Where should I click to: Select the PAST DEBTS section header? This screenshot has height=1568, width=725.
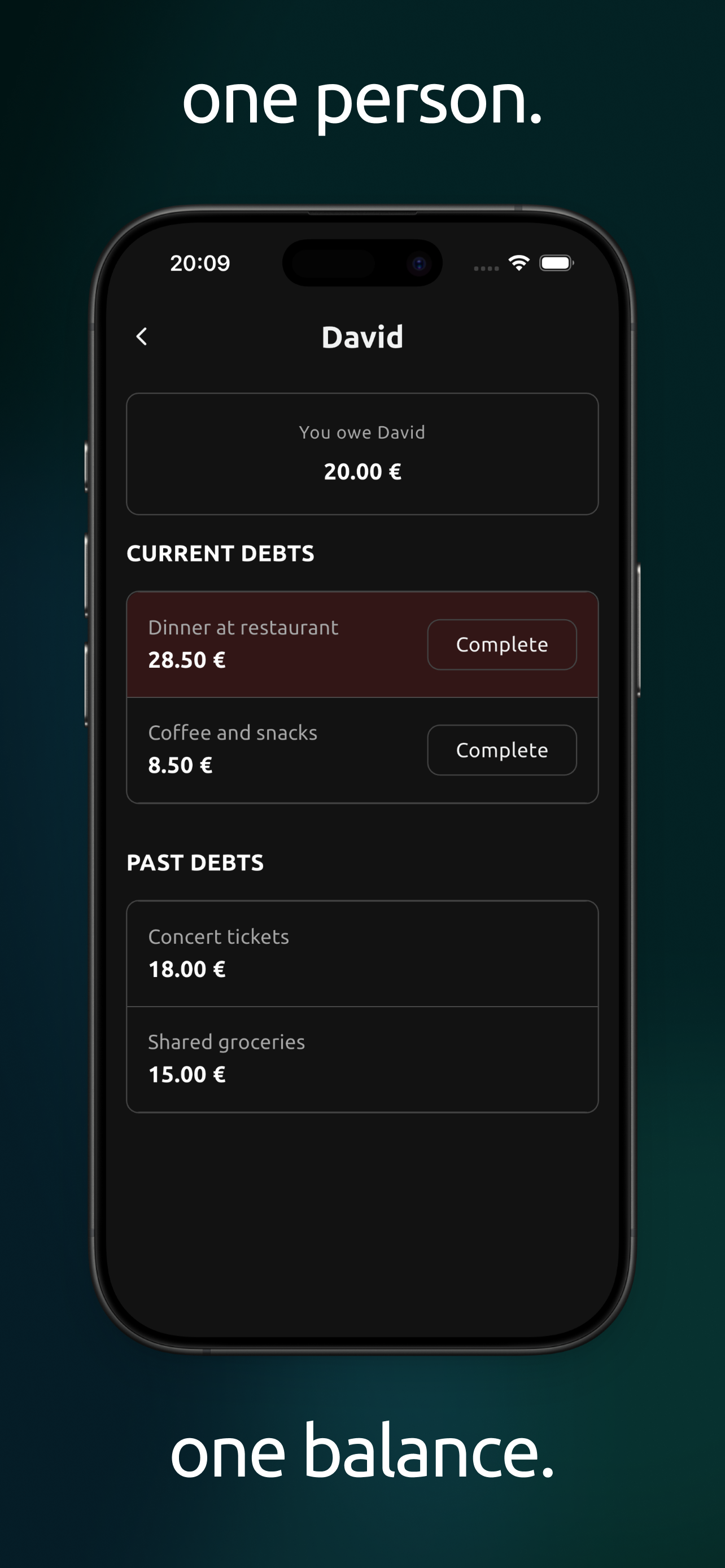pyautogui.click(x=195, y=862)
